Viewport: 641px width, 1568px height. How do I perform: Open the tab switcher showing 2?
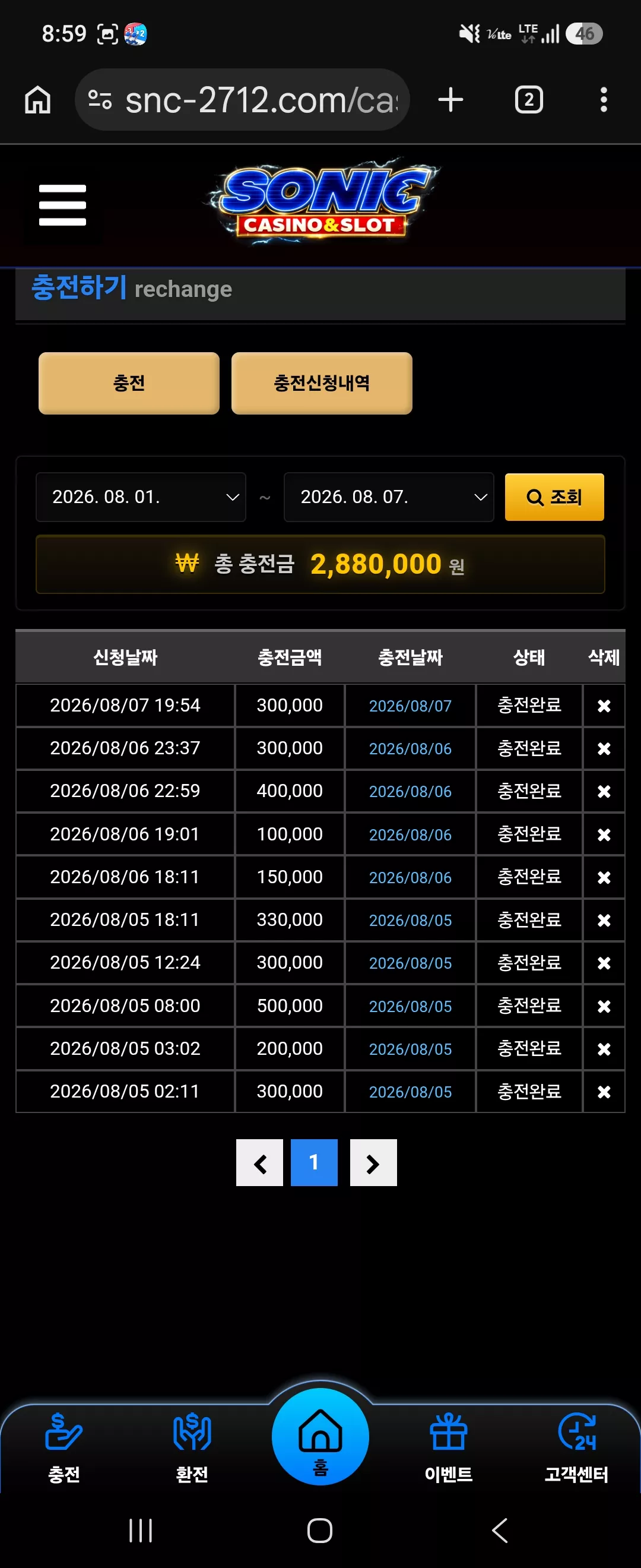click(528, 100)
